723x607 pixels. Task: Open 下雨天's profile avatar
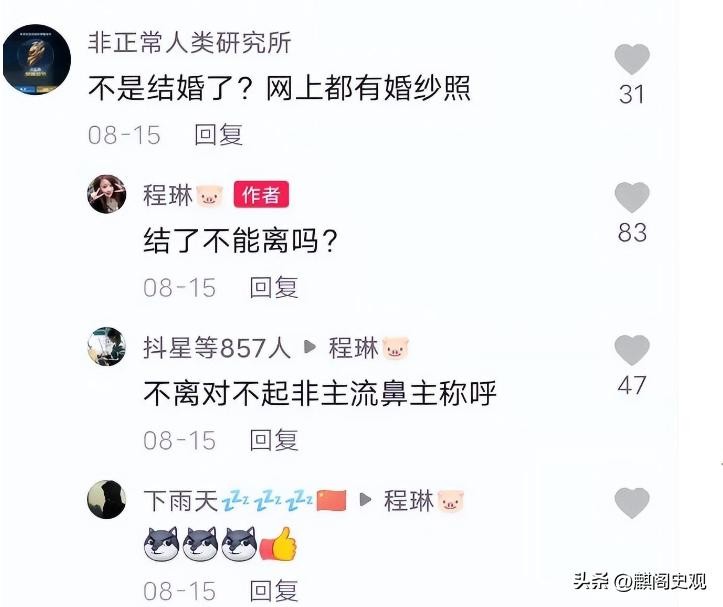tap(107, 499)
